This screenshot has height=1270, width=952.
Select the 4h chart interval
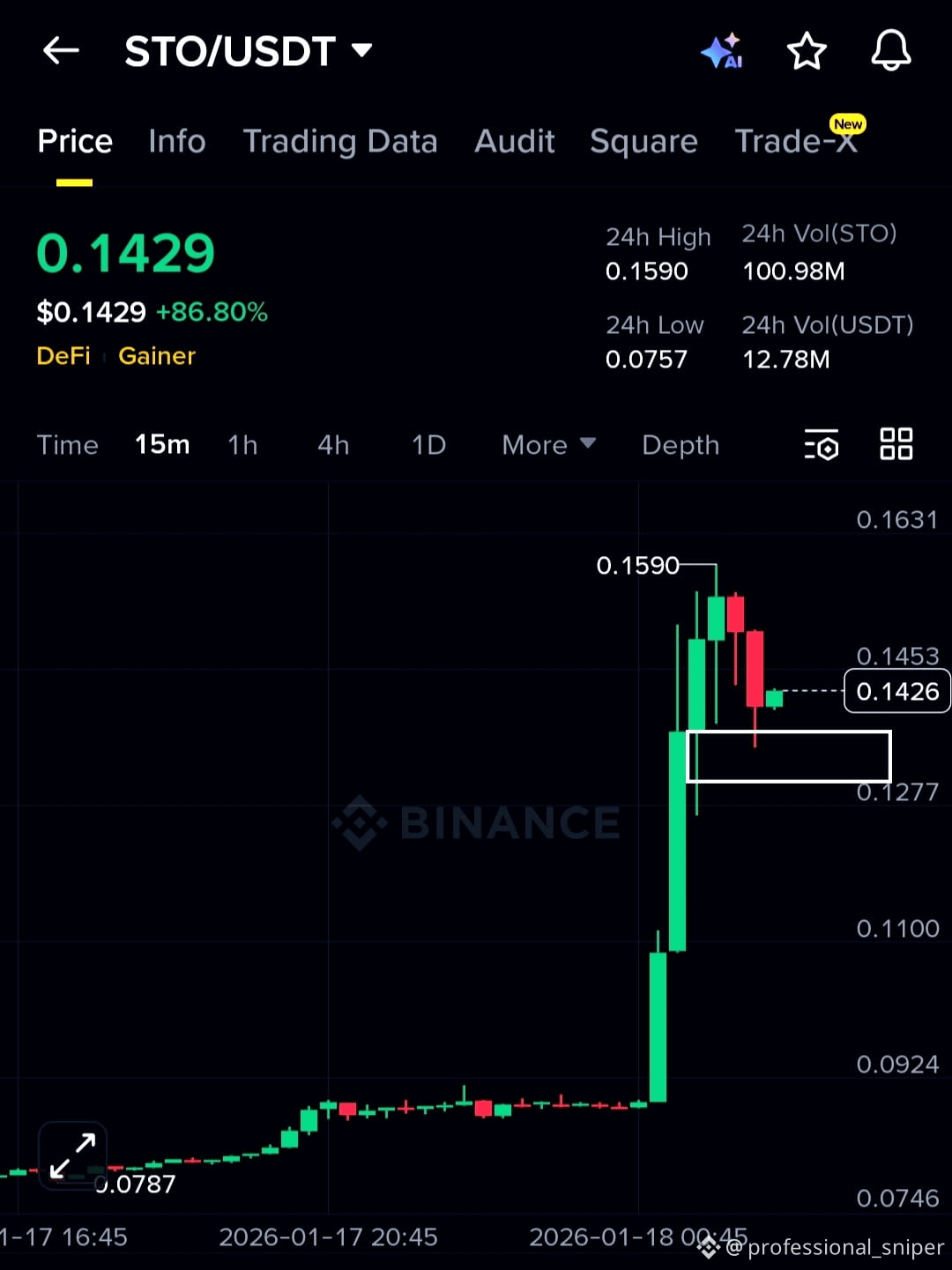[x=333, y=445]
